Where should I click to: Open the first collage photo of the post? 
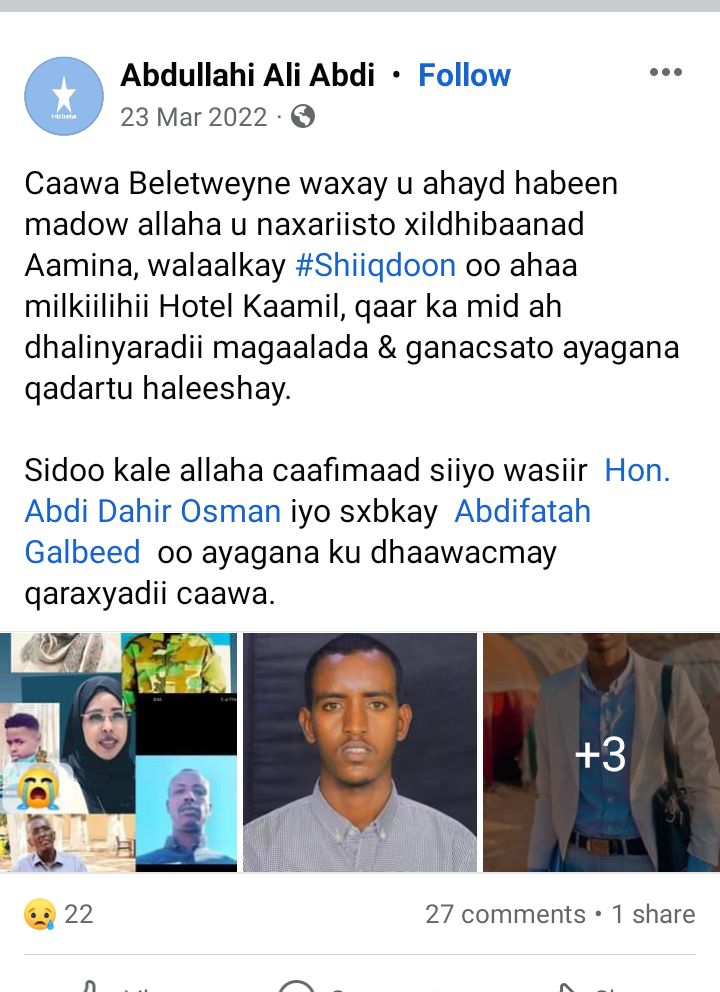point(119,752)
